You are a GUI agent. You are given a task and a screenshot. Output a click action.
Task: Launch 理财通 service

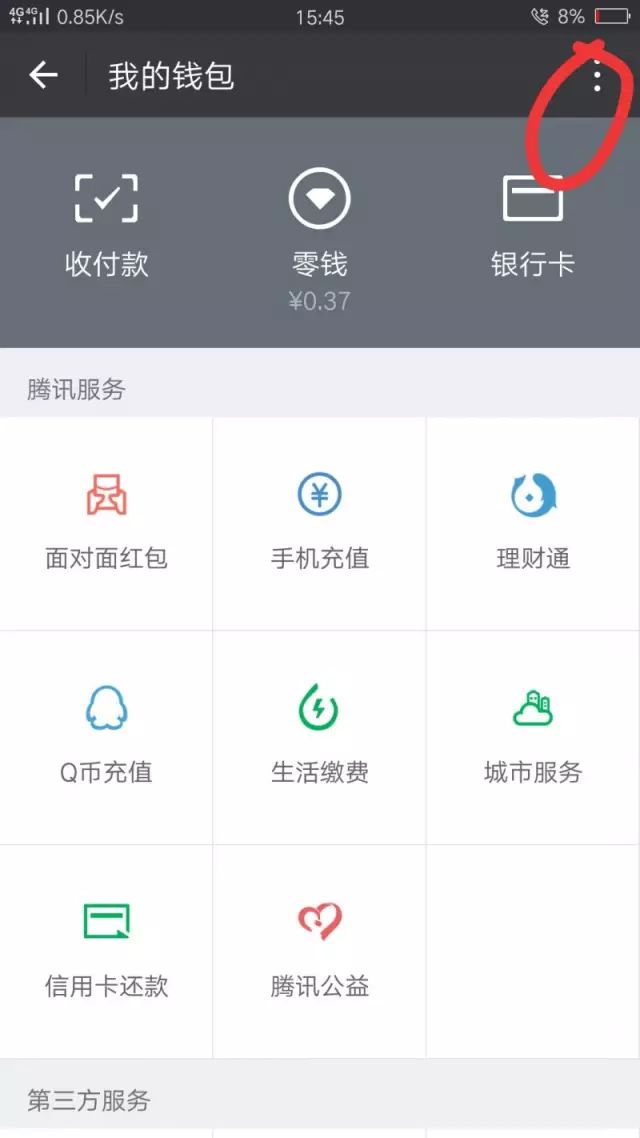click(x=533, y=523)
